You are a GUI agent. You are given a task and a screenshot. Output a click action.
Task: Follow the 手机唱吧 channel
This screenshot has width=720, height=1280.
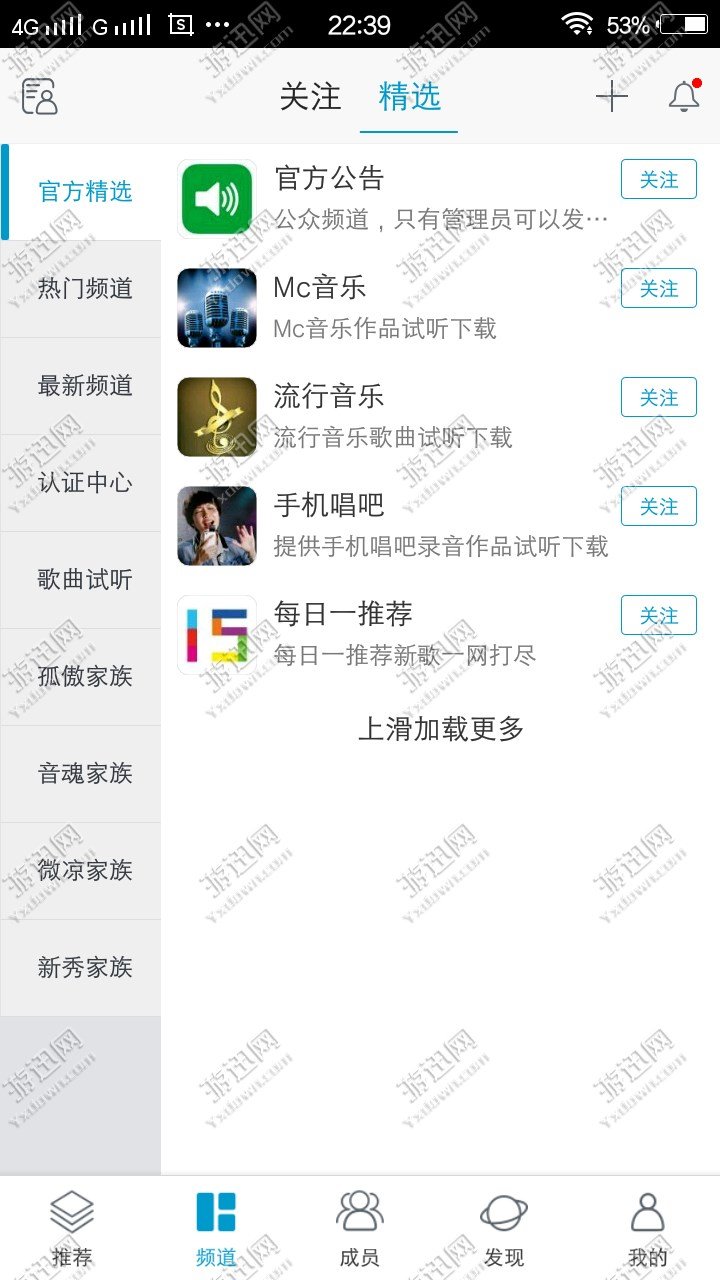[x=658, y=507]
